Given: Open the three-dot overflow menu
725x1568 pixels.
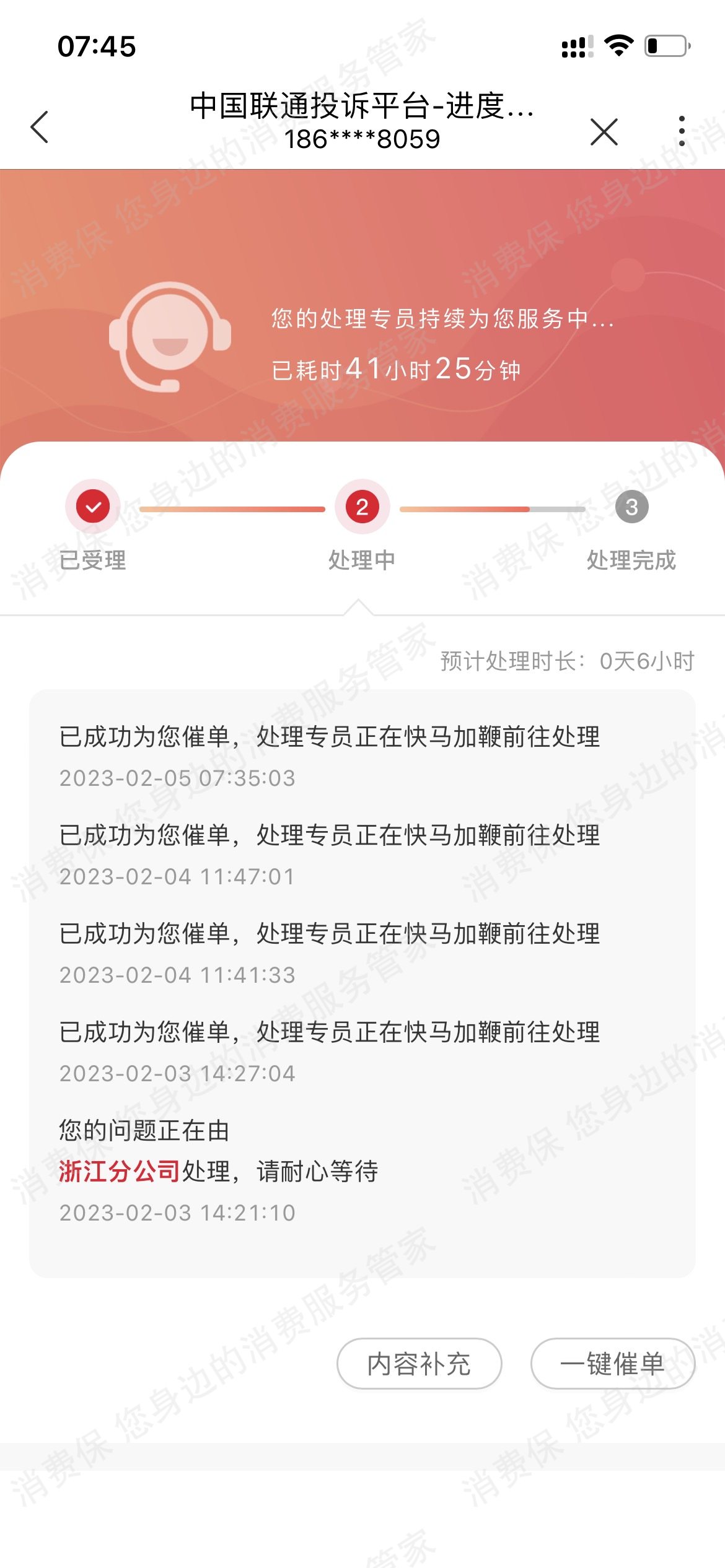Looking at the screenshot, I should tap(681, 131).
